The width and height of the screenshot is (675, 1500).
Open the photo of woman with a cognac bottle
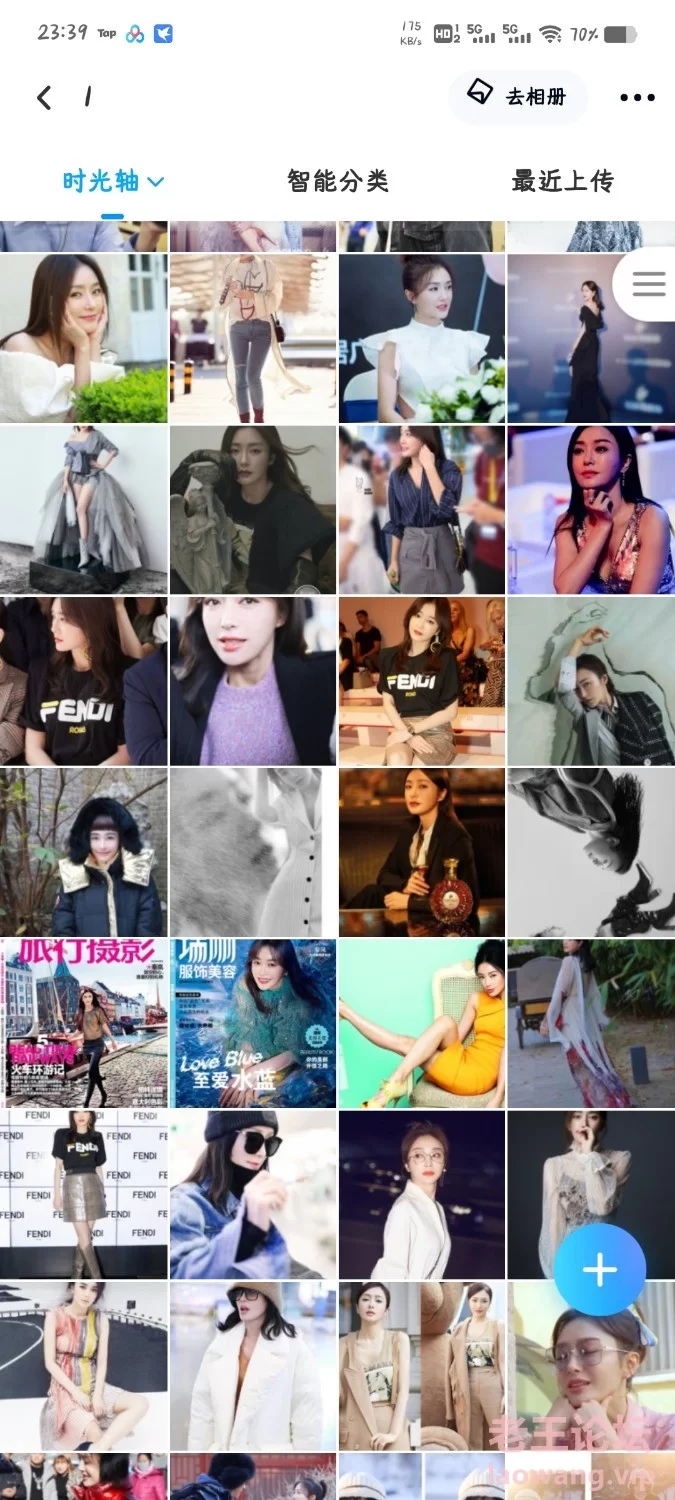tap(421, 852)
